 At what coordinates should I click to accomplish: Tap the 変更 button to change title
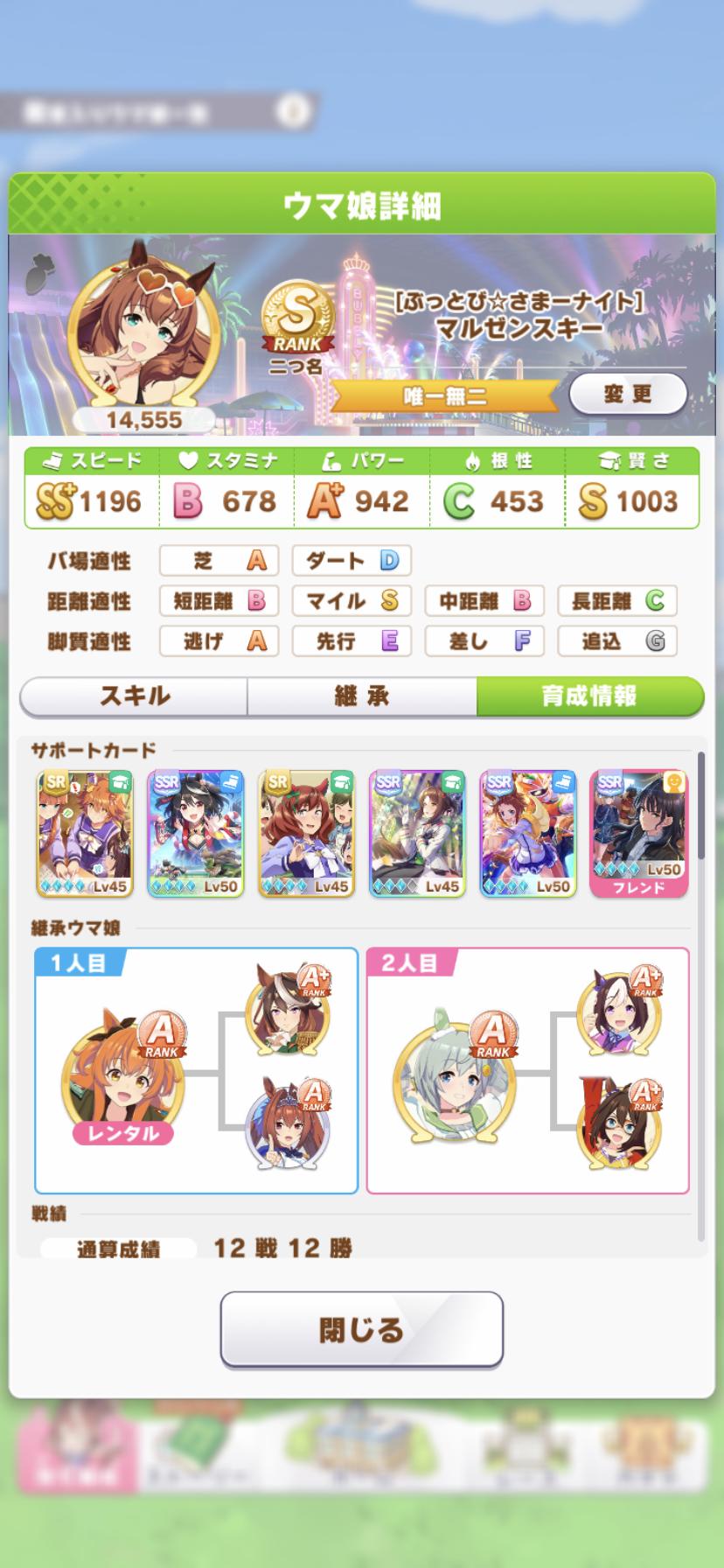pyautogui.click(x=627, y=394)
